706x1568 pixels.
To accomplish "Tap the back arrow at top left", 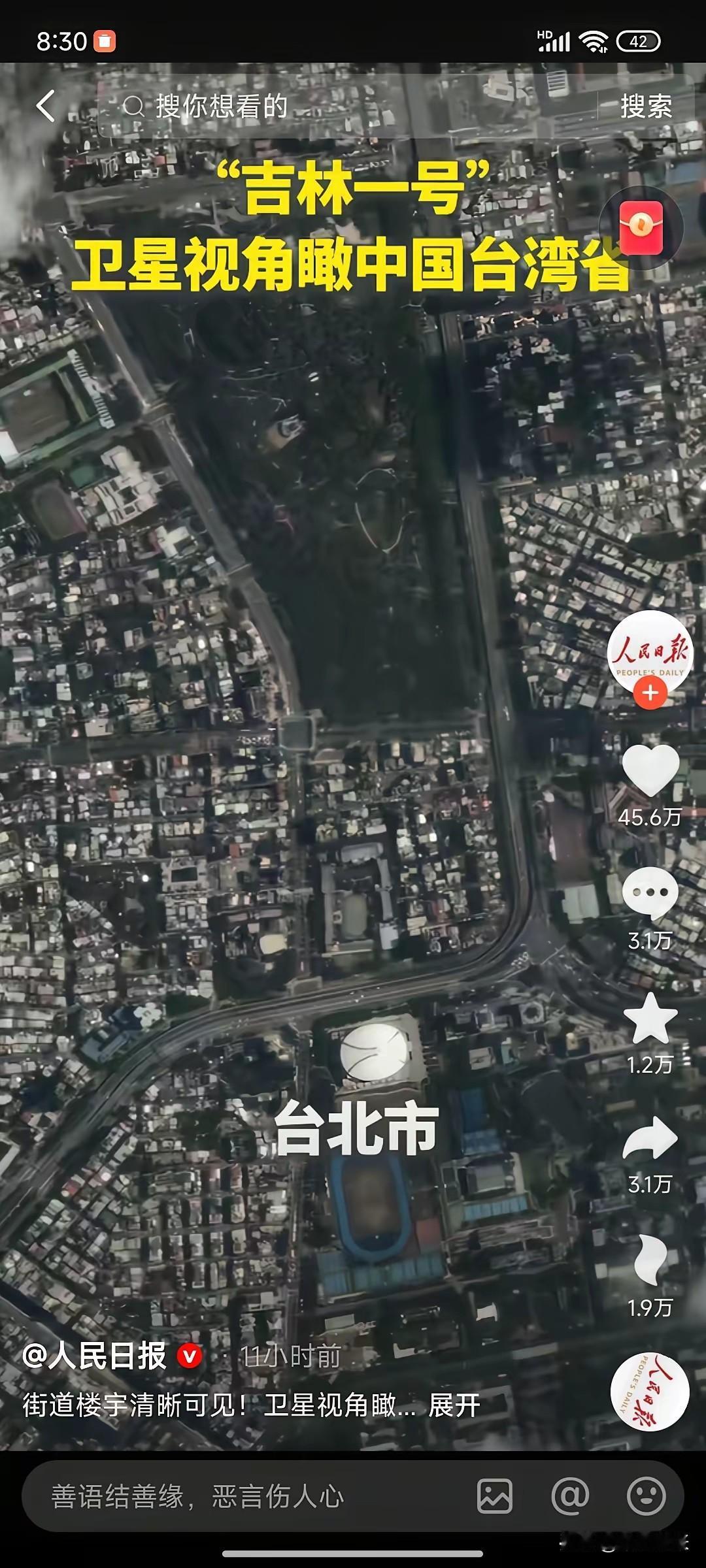I will (x=46, y=105).
